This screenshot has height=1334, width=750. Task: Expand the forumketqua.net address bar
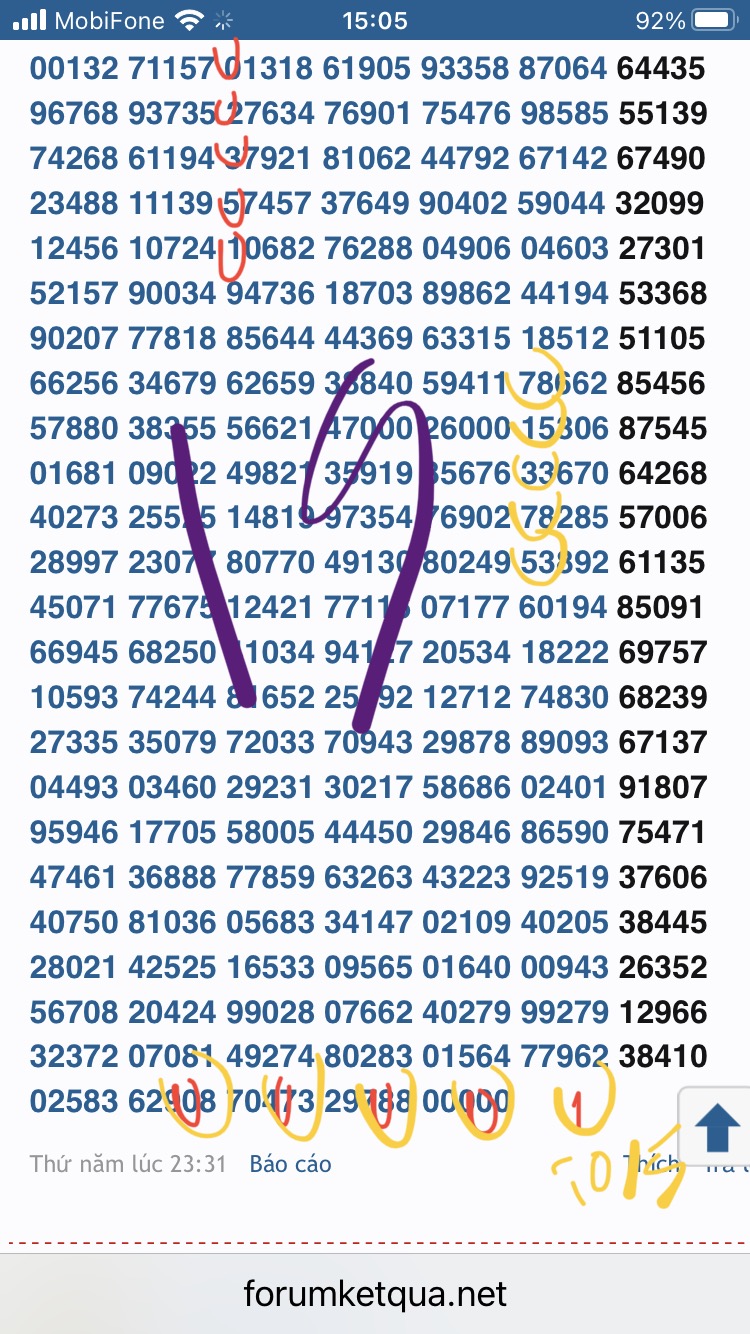click(375, 1295)
